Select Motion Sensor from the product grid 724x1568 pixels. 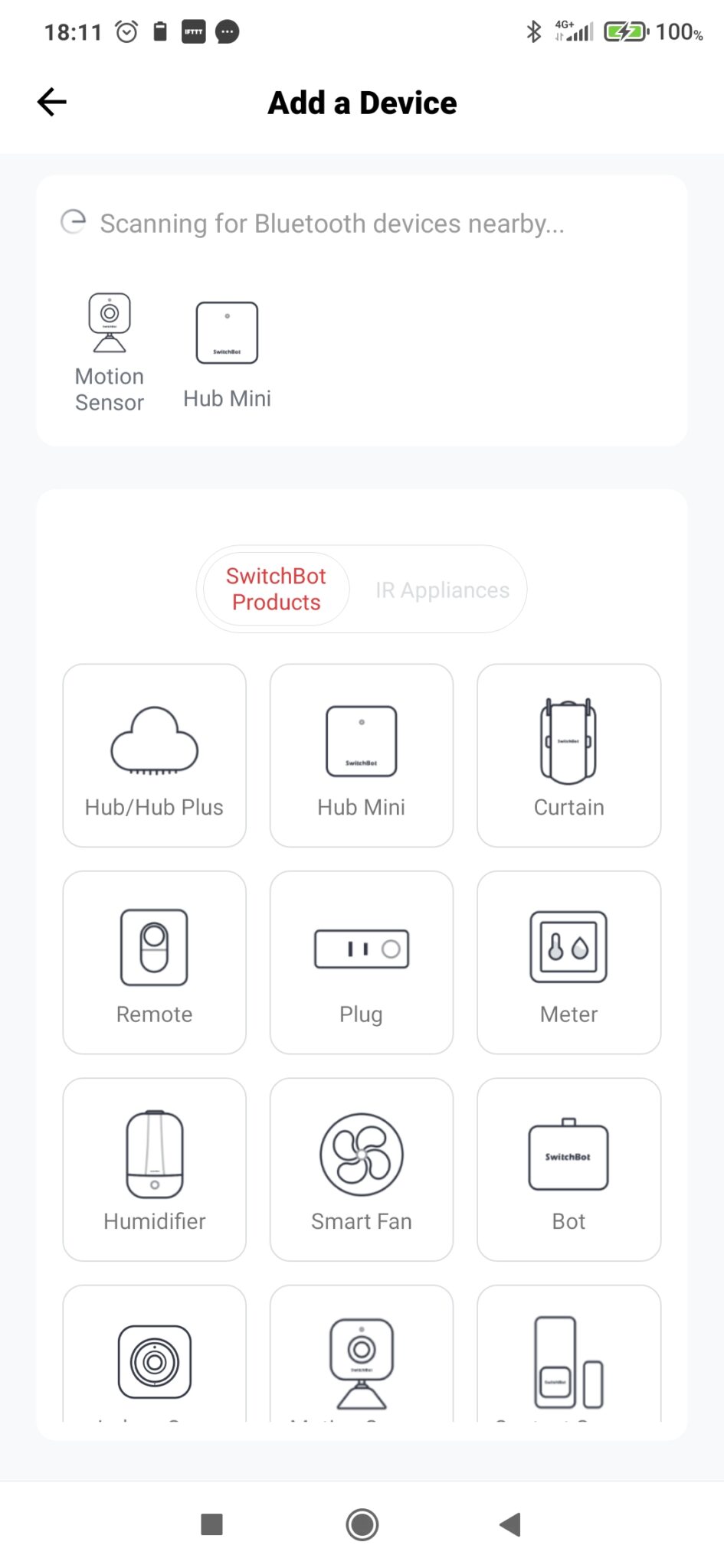pyautogui.click(x=361, y=1363)
